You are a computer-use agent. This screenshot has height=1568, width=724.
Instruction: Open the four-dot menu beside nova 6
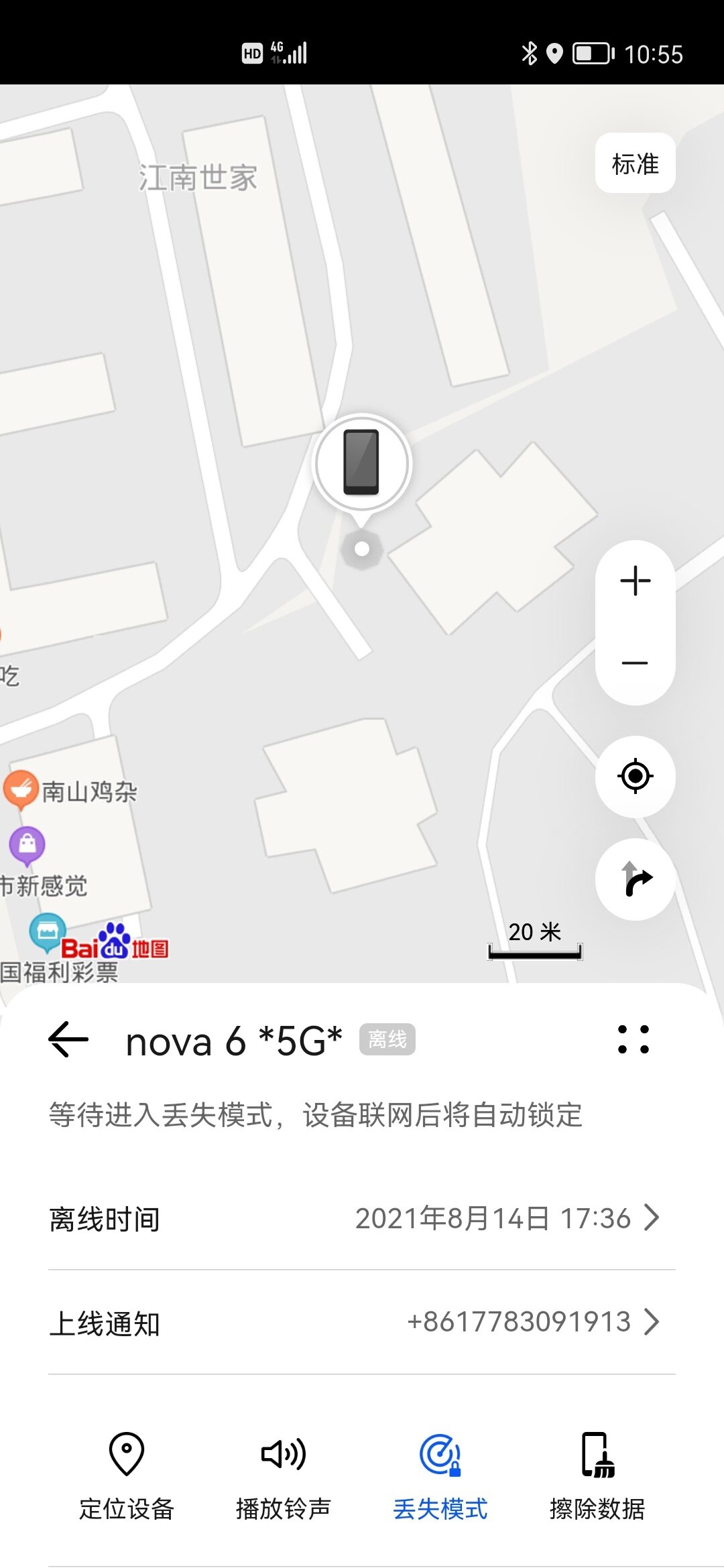point(633,1039)
